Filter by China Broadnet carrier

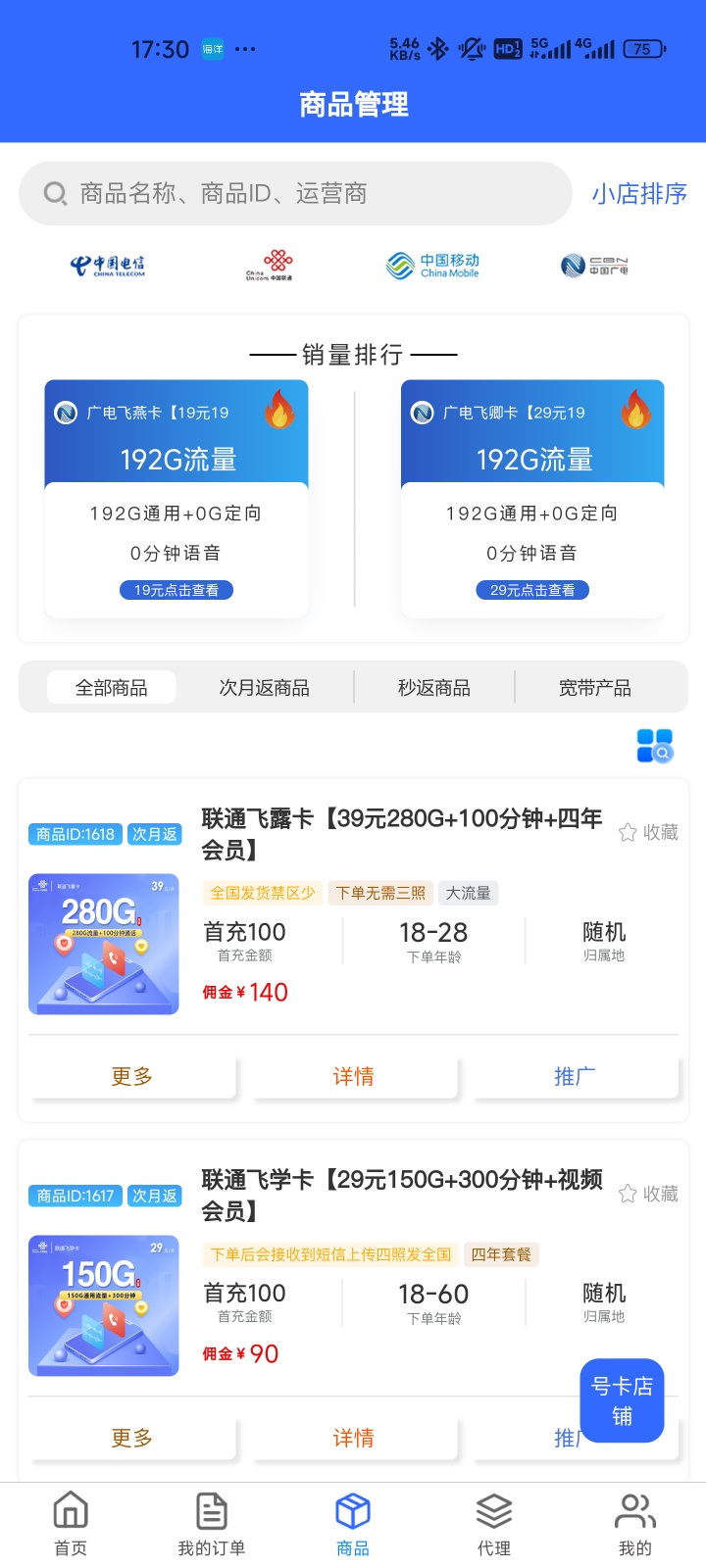coord(594,266)
